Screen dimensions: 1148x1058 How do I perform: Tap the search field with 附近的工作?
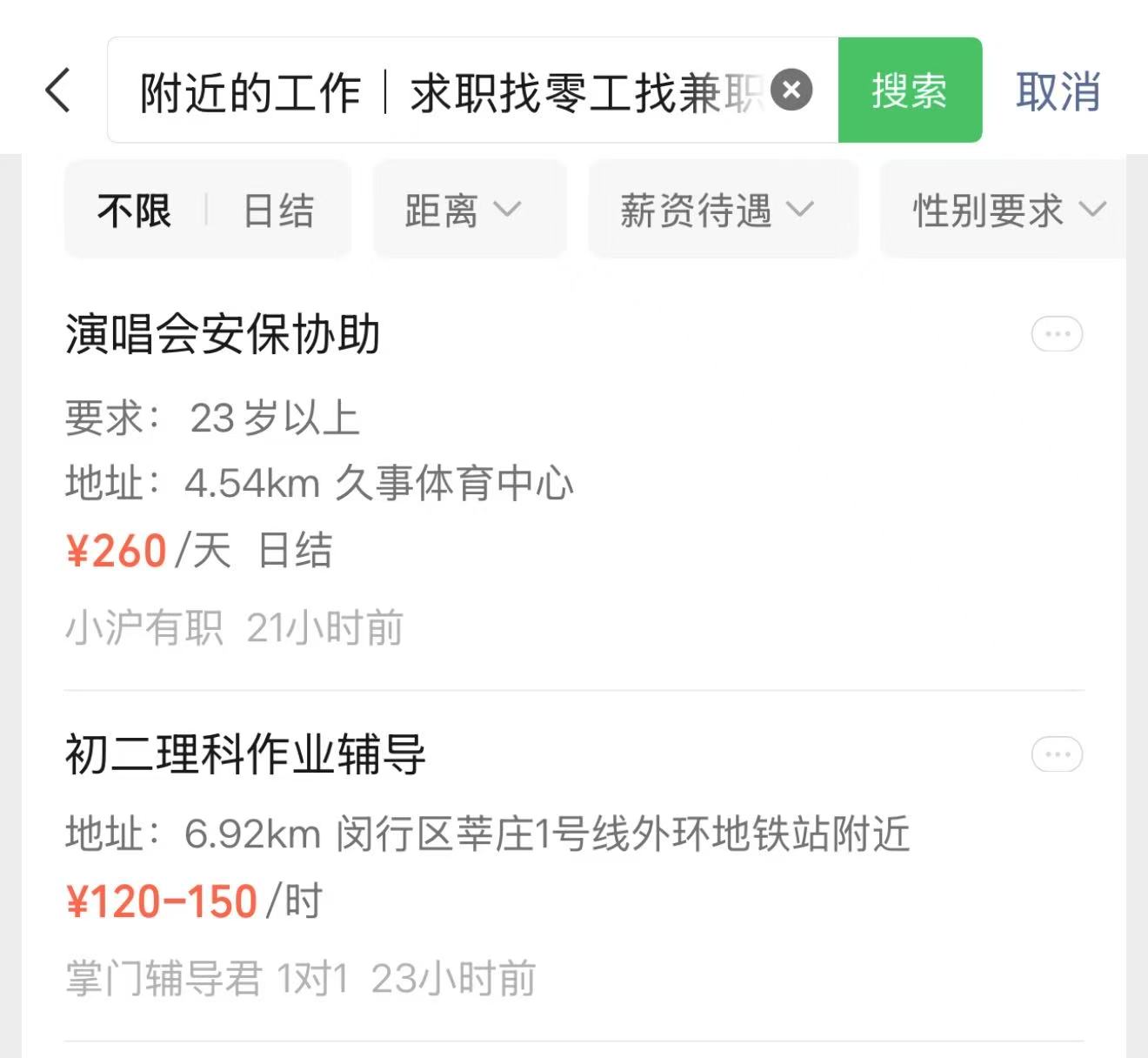point(435,91)
